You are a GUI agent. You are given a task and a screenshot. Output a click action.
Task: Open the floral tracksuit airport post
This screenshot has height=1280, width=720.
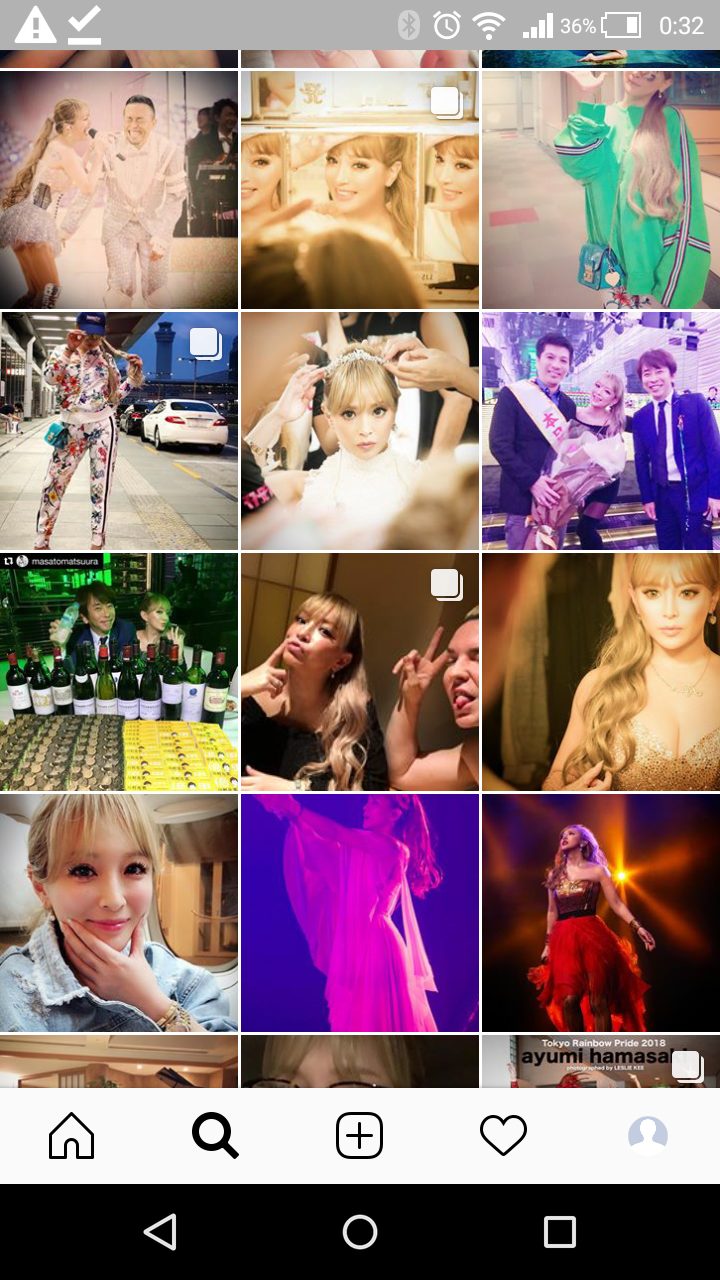pyautogui.click(x=119, y=430)
